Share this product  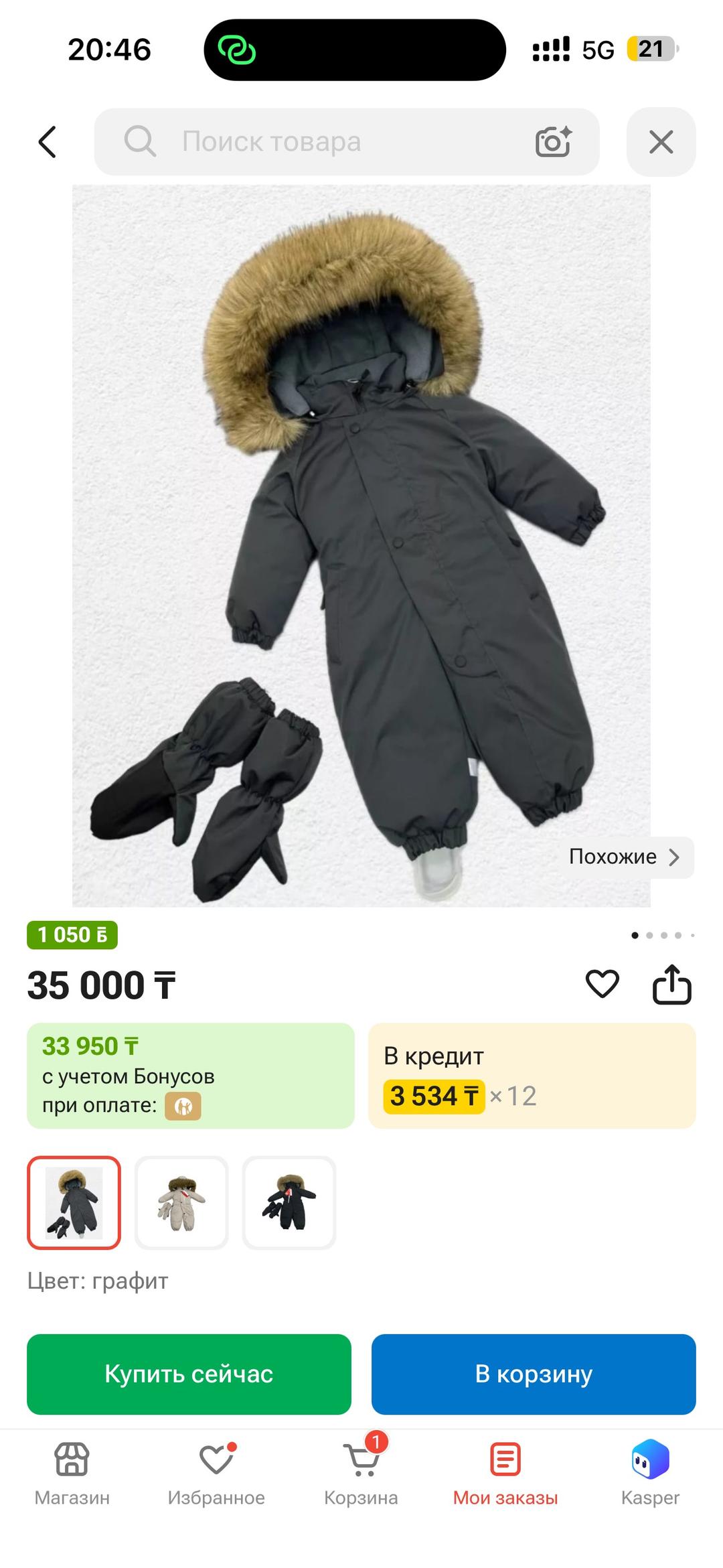point(671,984)
